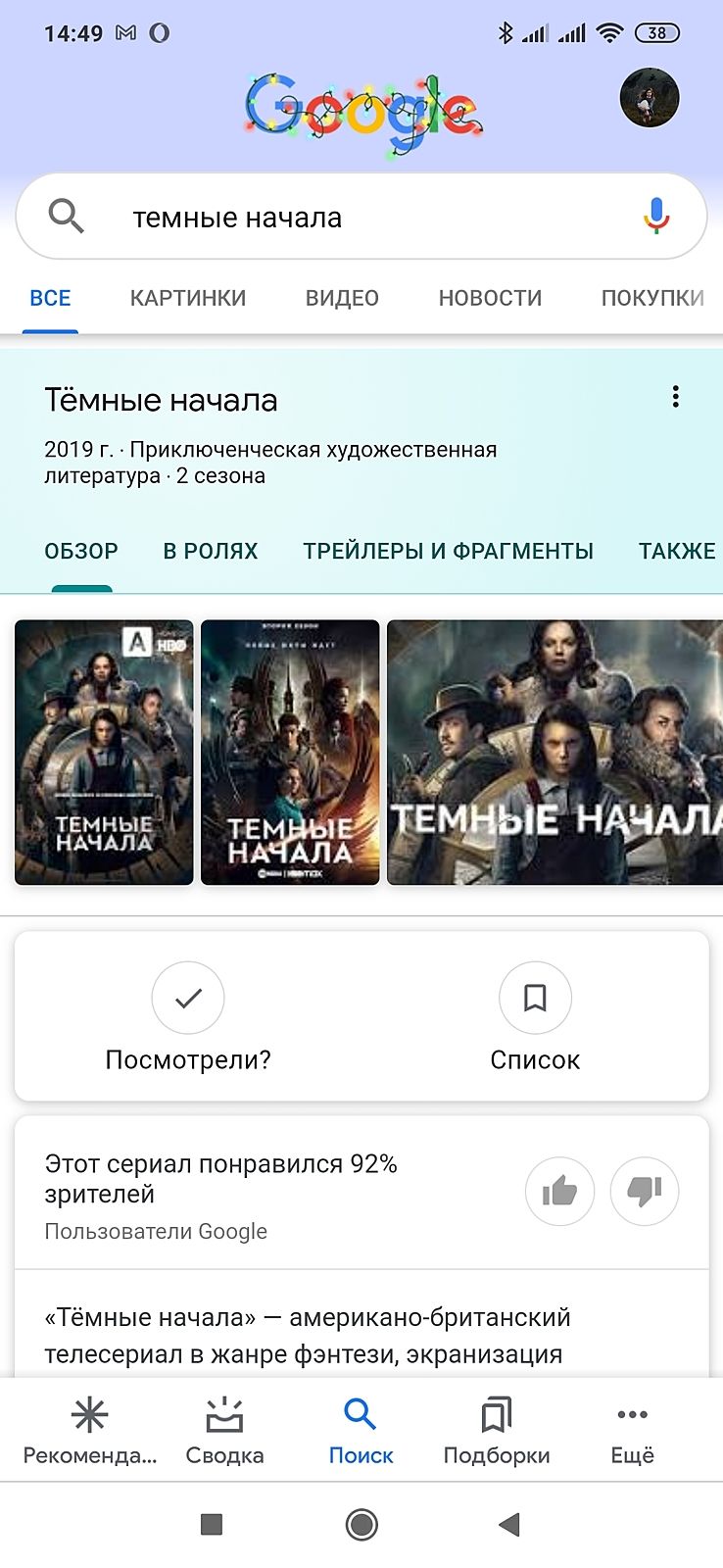Start voice search with the microphone

click(656, 217)
